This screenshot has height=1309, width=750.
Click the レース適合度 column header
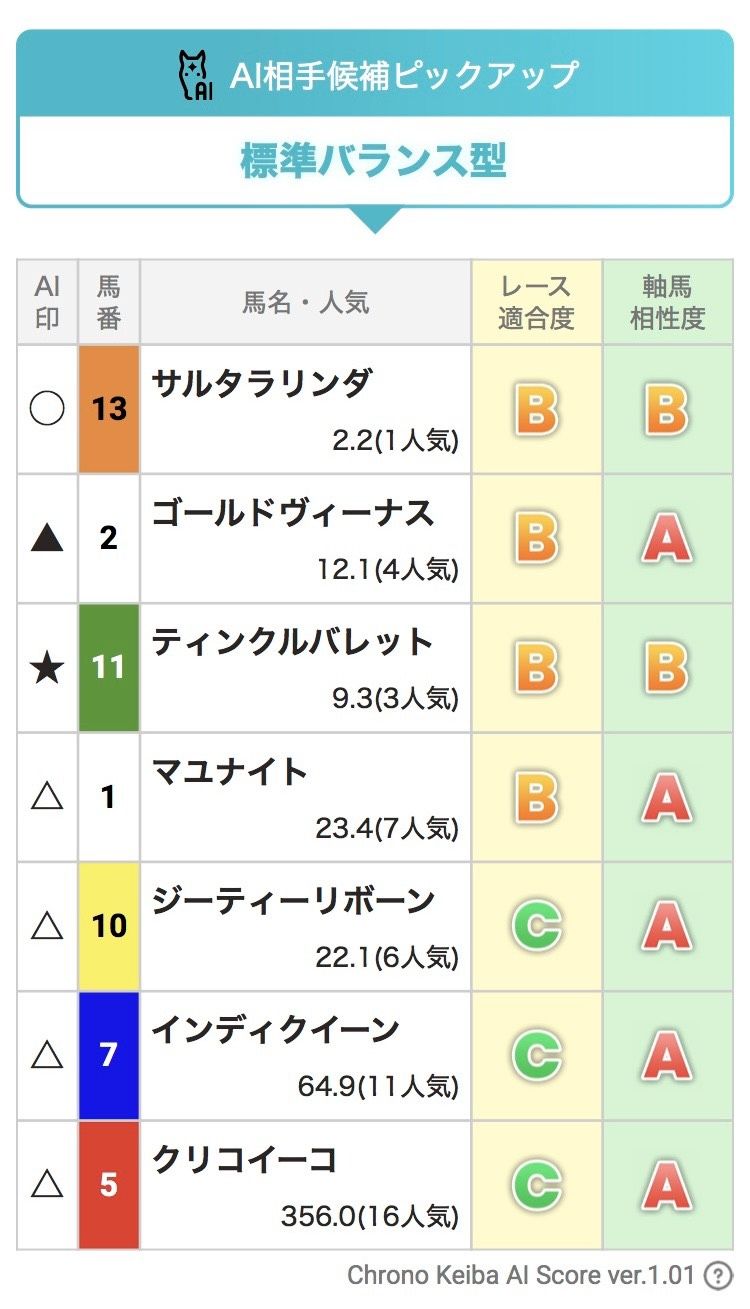[537, 301]
